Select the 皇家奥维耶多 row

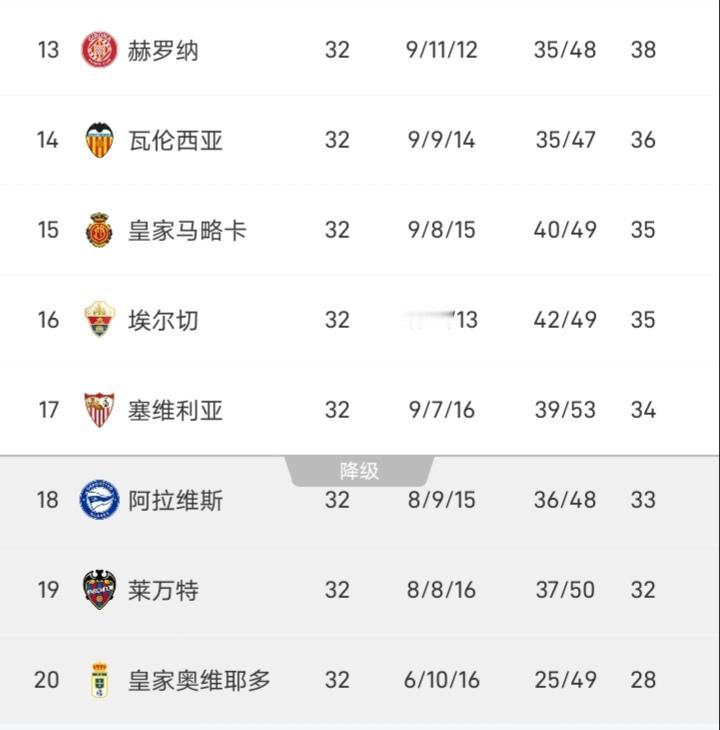[360, 681]
